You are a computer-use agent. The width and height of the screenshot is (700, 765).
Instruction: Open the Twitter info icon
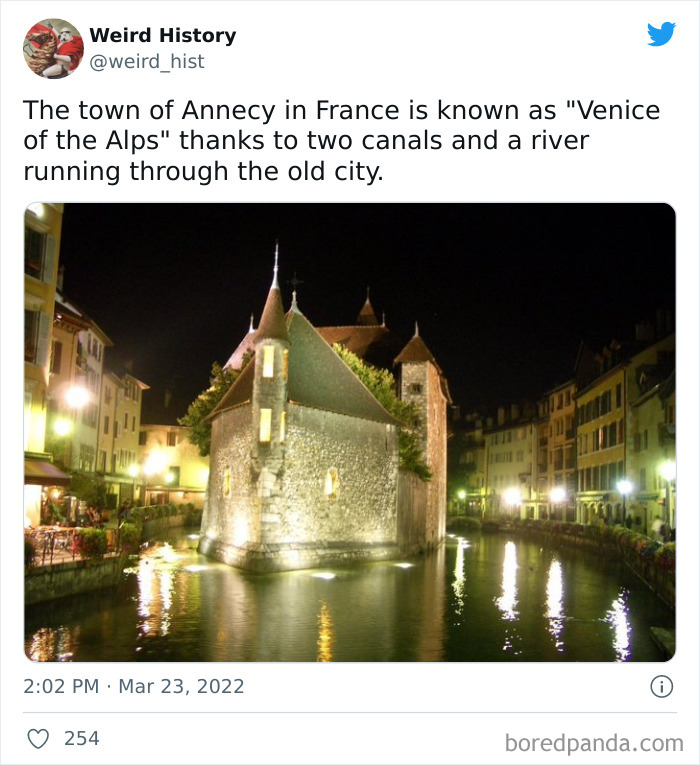pyautogui.click(x=661, y=686)
